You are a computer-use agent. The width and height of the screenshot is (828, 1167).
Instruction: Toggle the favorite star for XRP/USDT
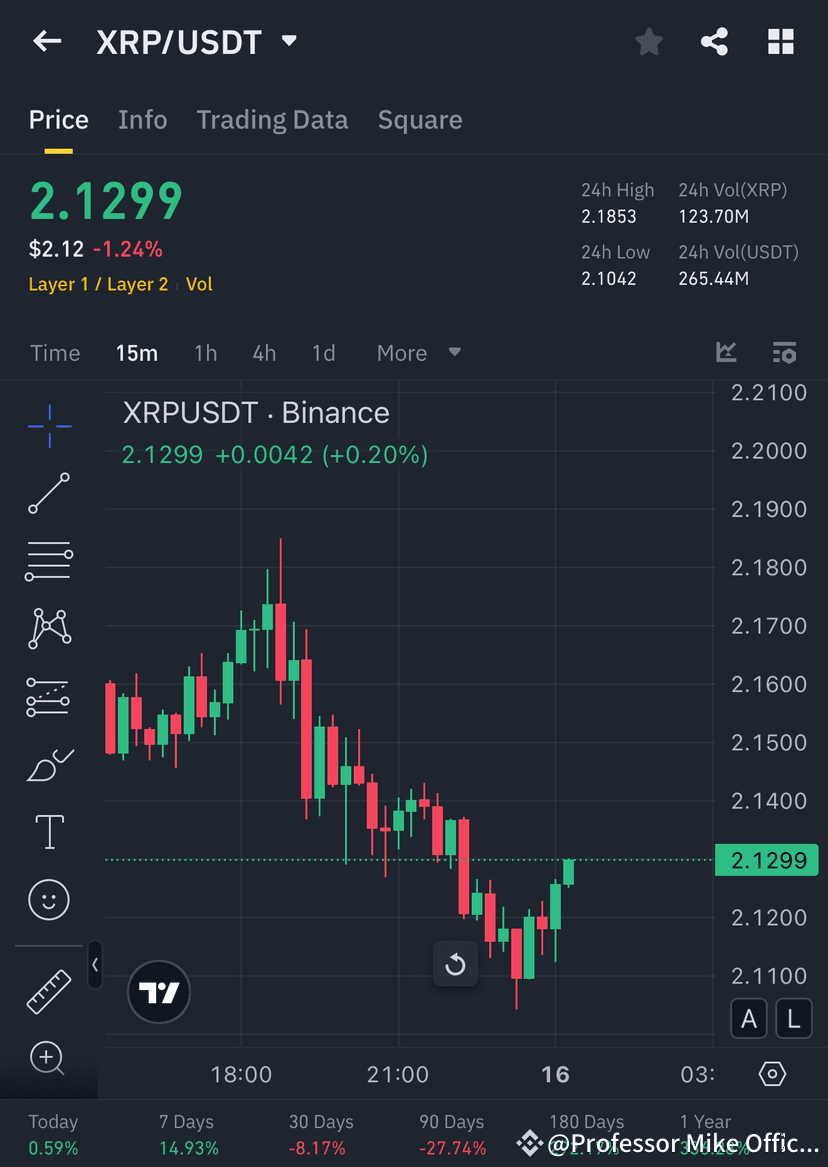pos(648,41)
